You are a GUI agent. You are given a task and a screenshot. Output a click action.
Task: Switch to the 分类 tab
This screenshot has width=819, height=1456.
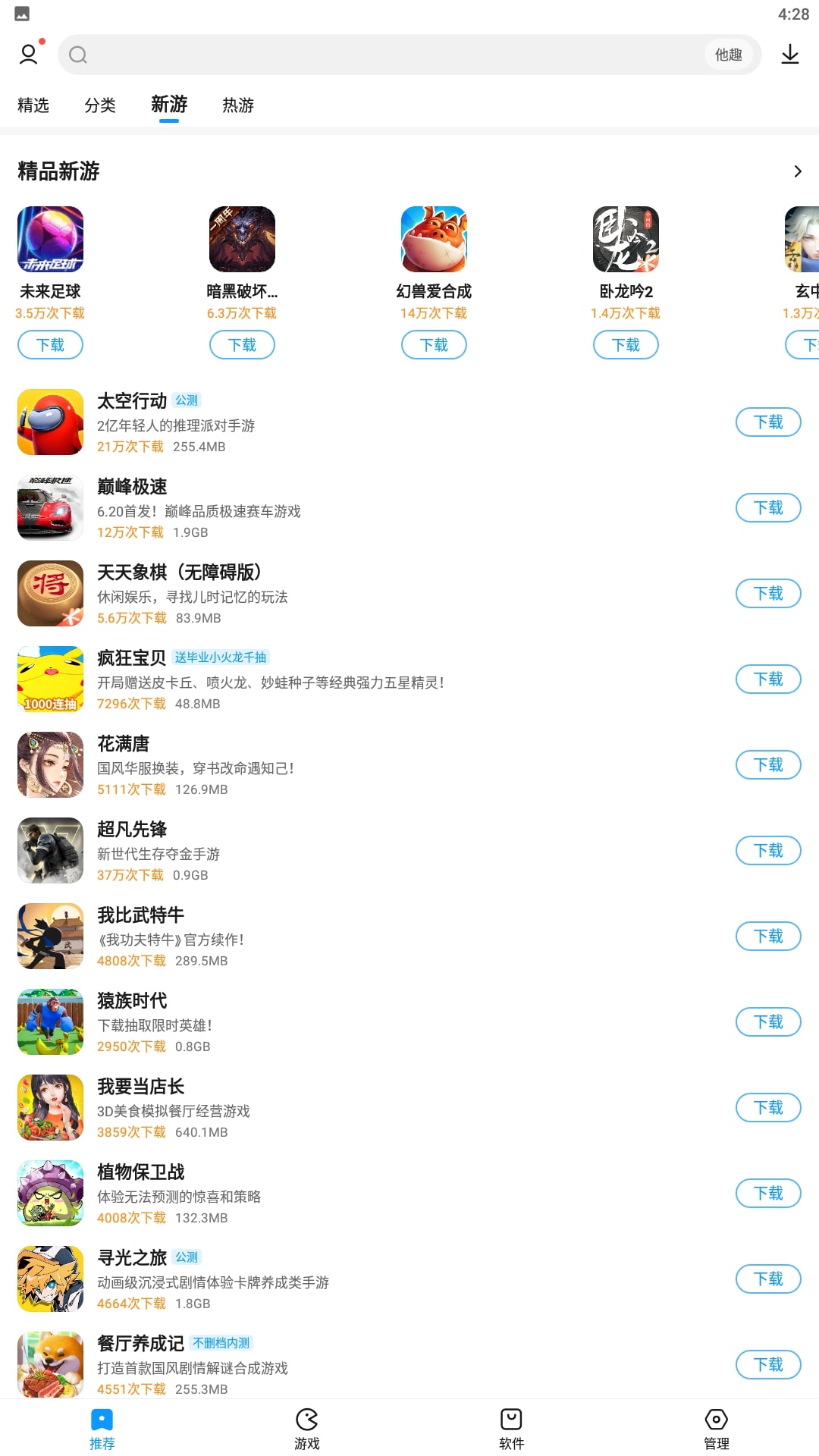click(100, 105)
